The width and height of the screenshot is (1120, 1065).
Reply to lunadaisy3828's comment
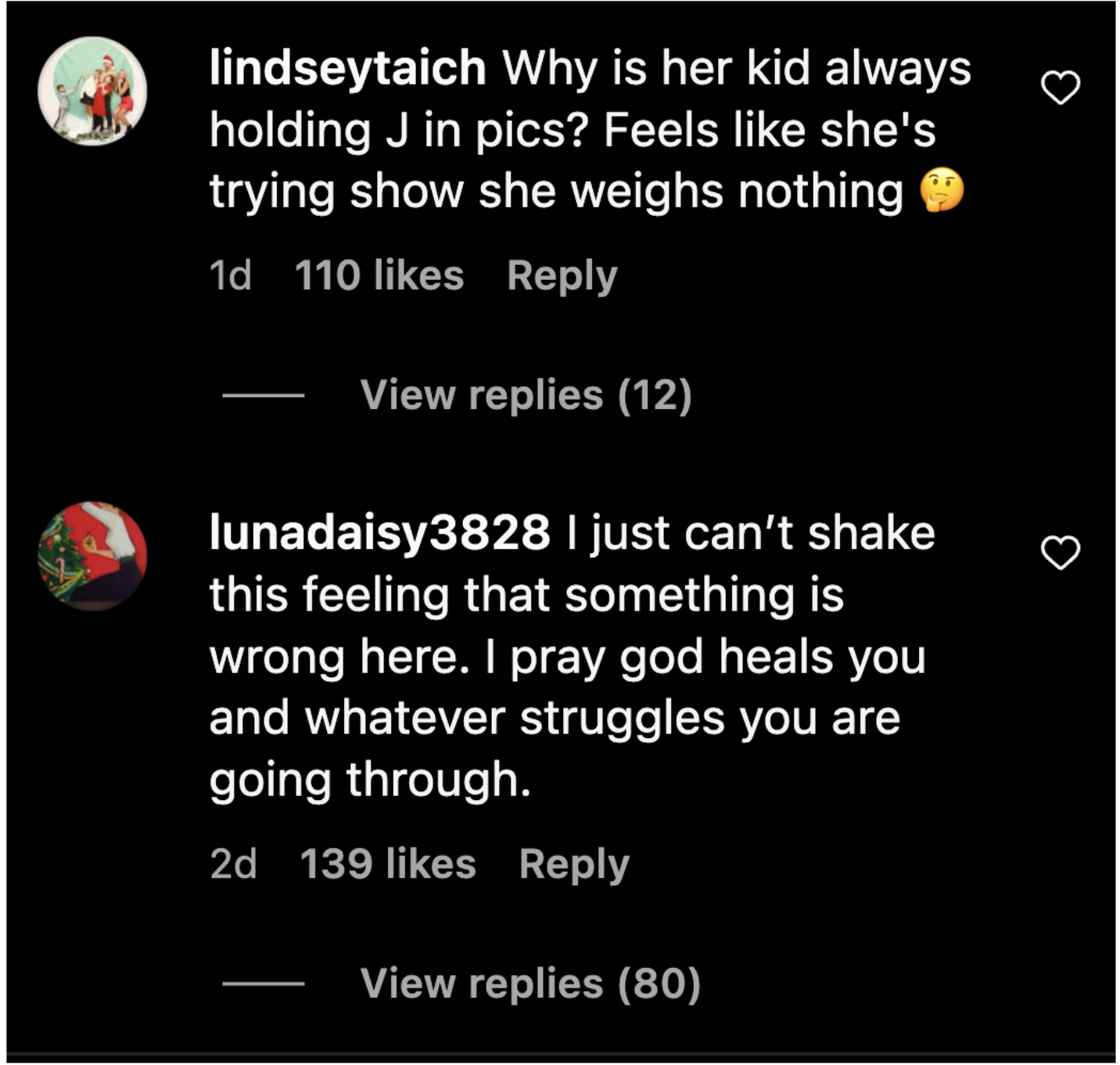[574, 865]
